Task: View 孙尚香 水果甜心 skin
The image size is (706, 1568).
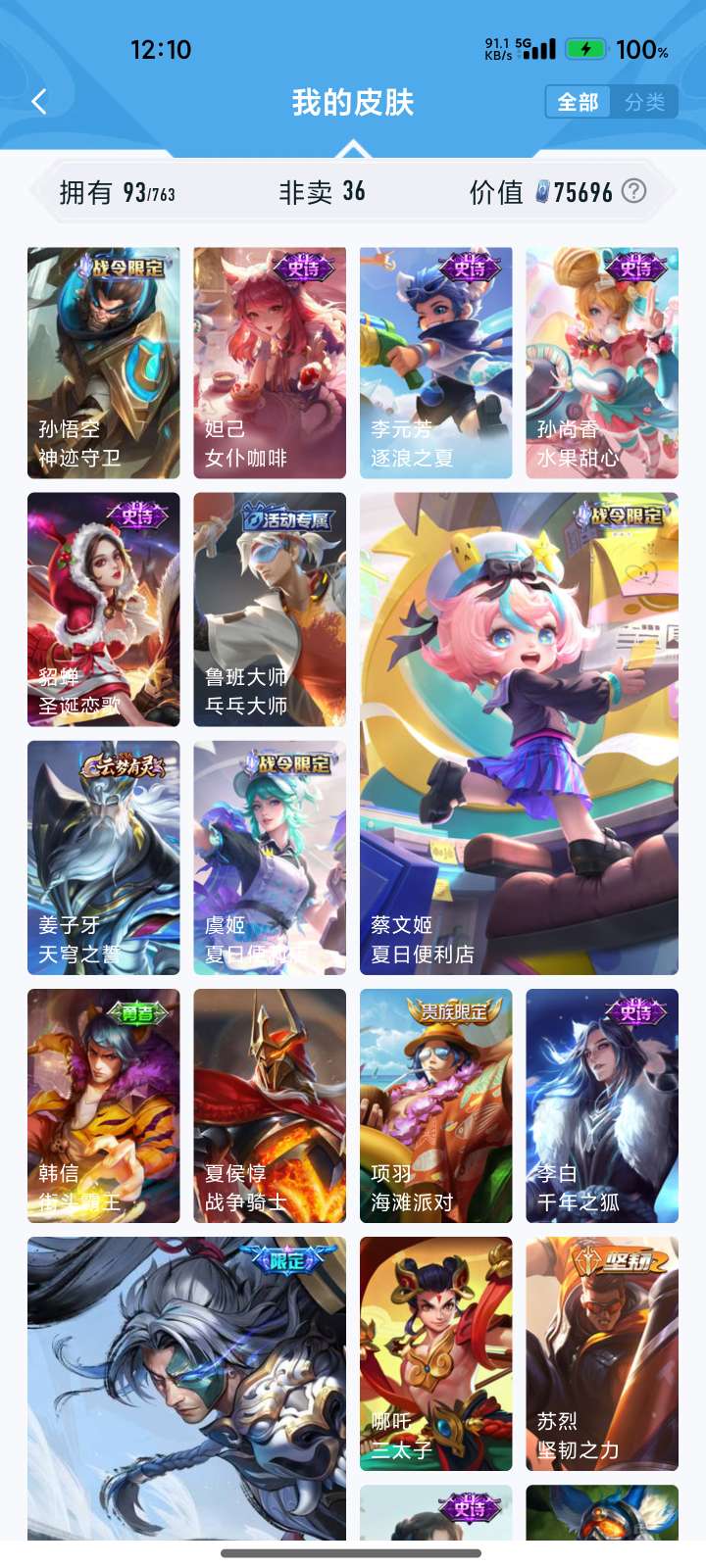Action: [x=602, y=363]
